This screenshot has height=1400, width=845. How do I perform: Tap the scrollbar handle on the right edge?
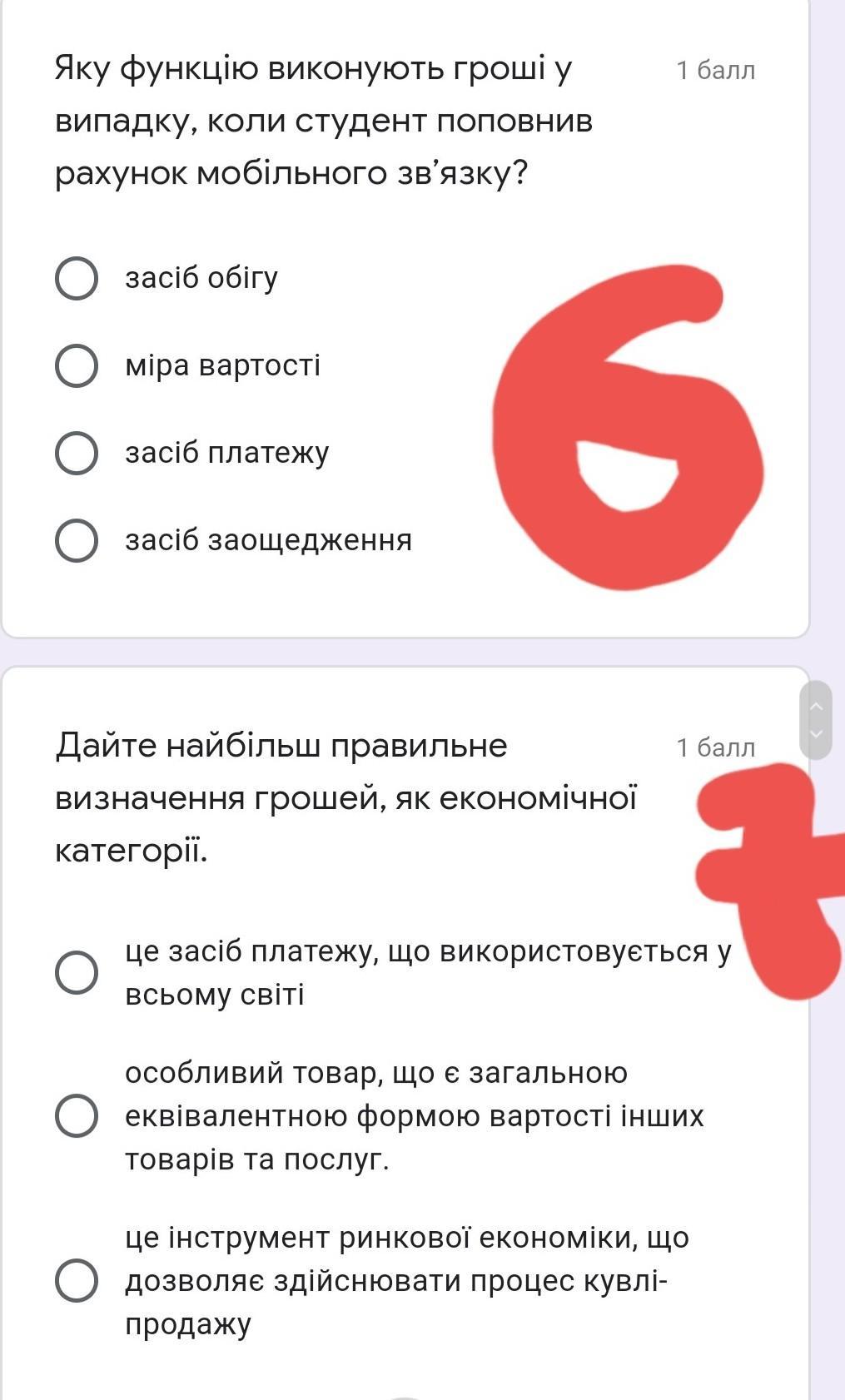(x=816, y=720)
